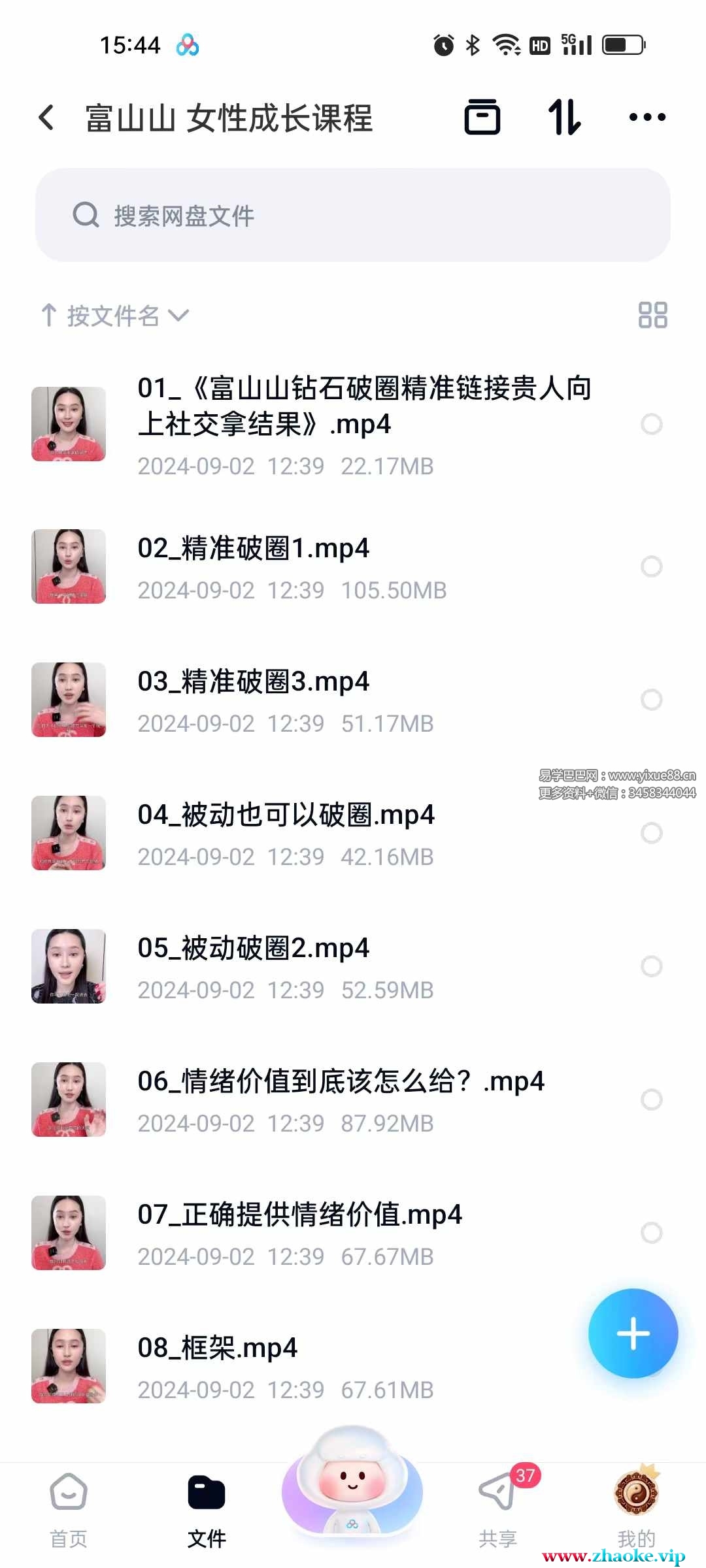
Task: Open video 03_精准破圈3.mp4
Action: (253, 682)
